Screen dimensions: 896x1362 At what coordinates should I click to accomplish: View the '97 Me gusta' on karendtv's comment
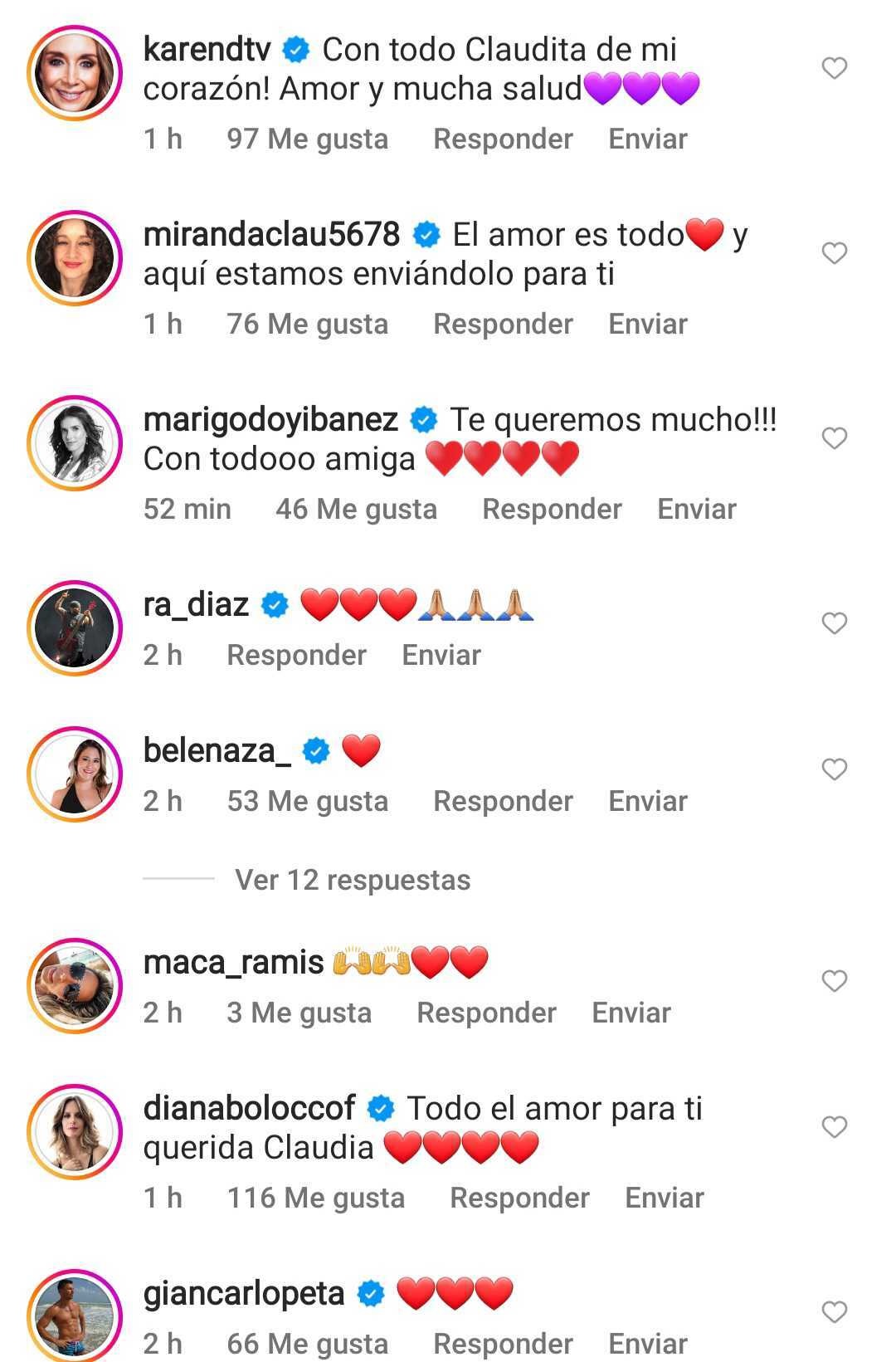[x=306, y=139]
